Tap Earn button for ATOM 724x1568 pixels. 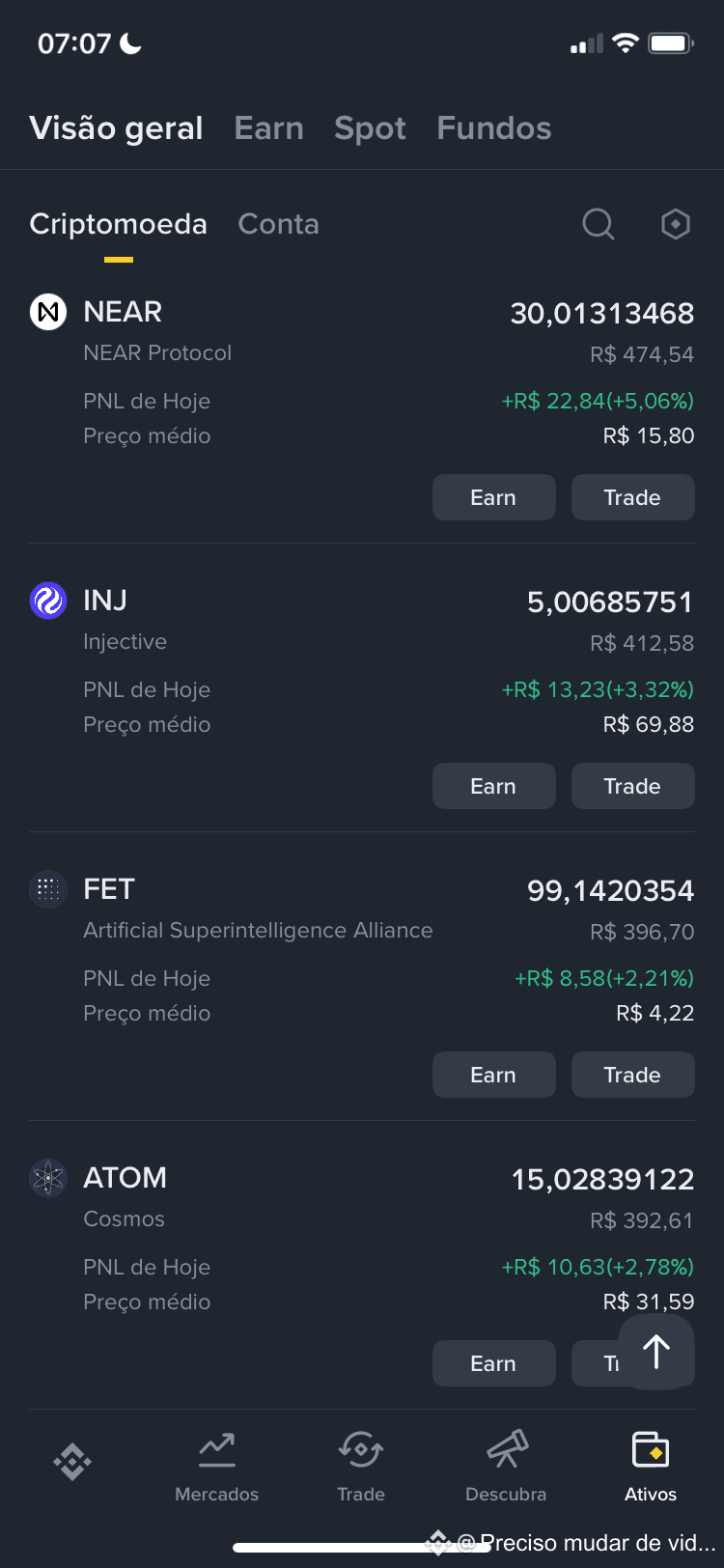pyautogui.click(x=493, y=1363)
